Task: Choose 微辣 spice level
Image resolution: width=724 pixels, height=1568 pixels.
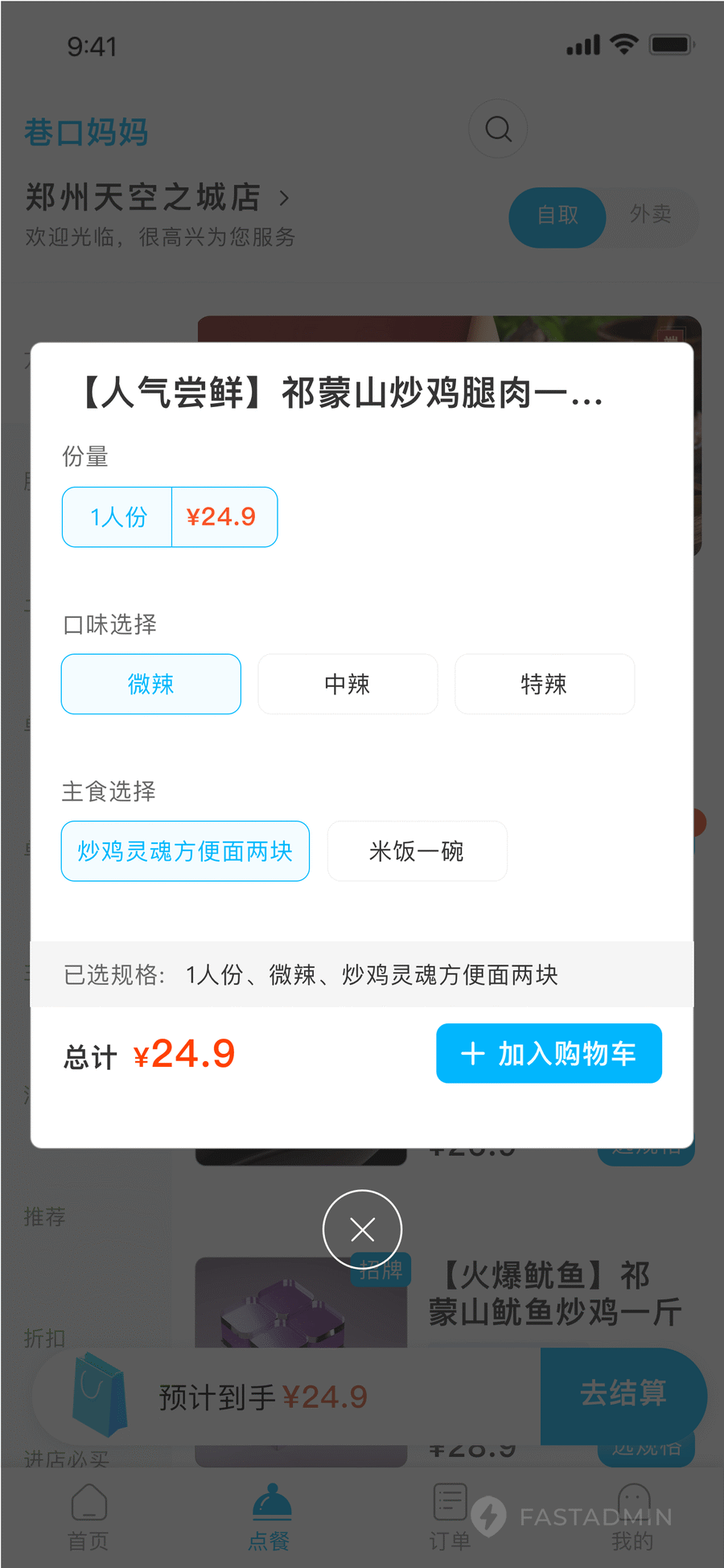Action: pos(151,684)
